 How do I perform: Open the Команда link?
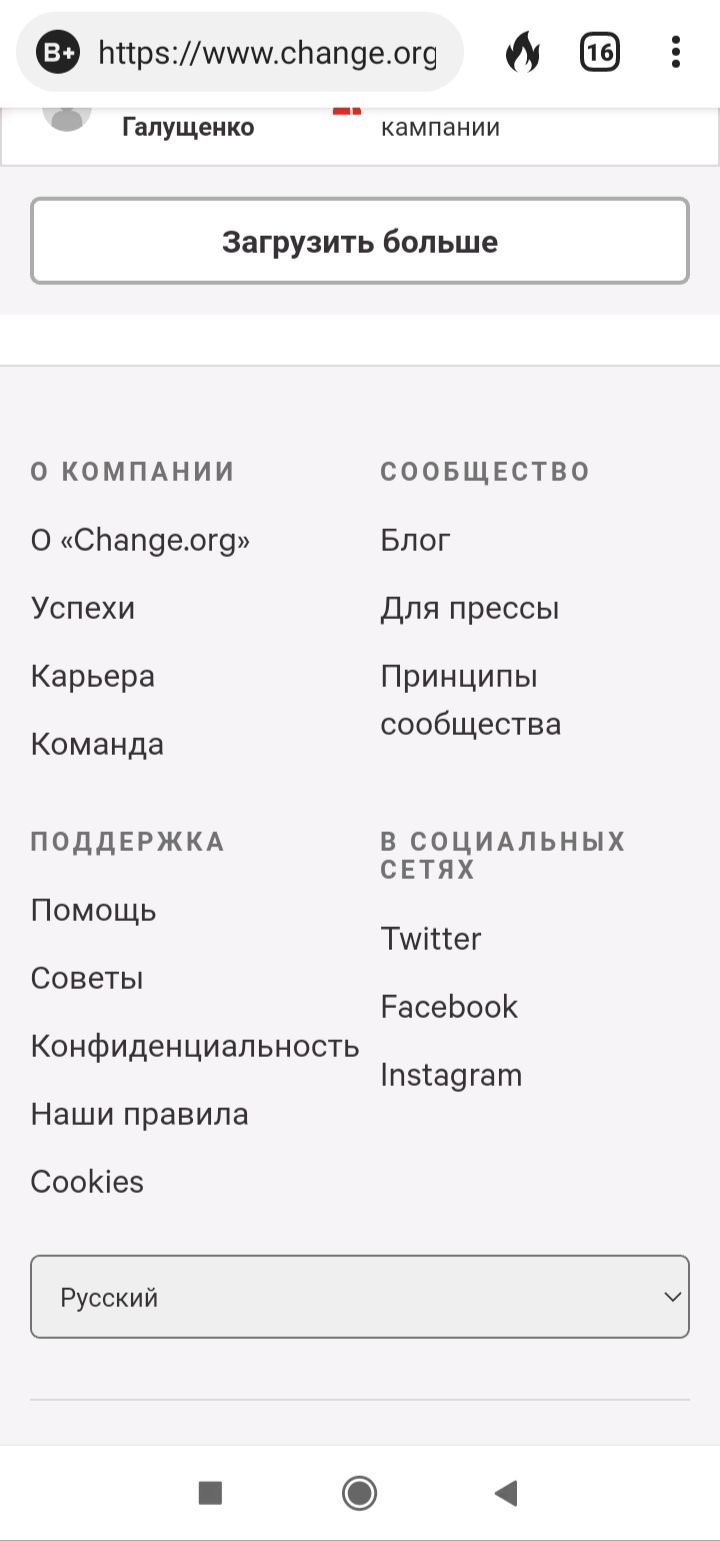(97, 744)
